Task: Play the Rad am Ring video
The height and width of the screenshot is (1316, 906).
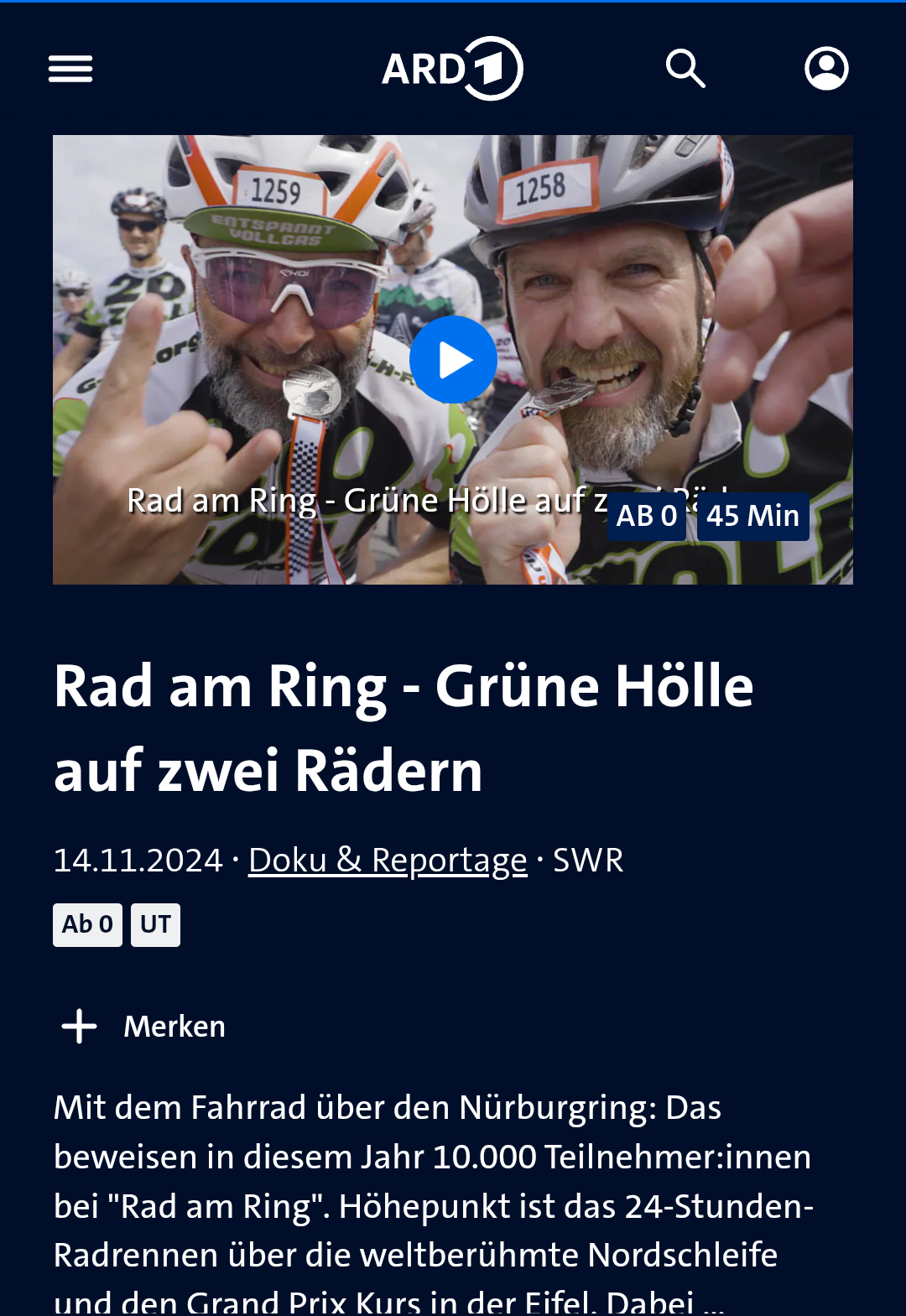Action: (453, 360)
